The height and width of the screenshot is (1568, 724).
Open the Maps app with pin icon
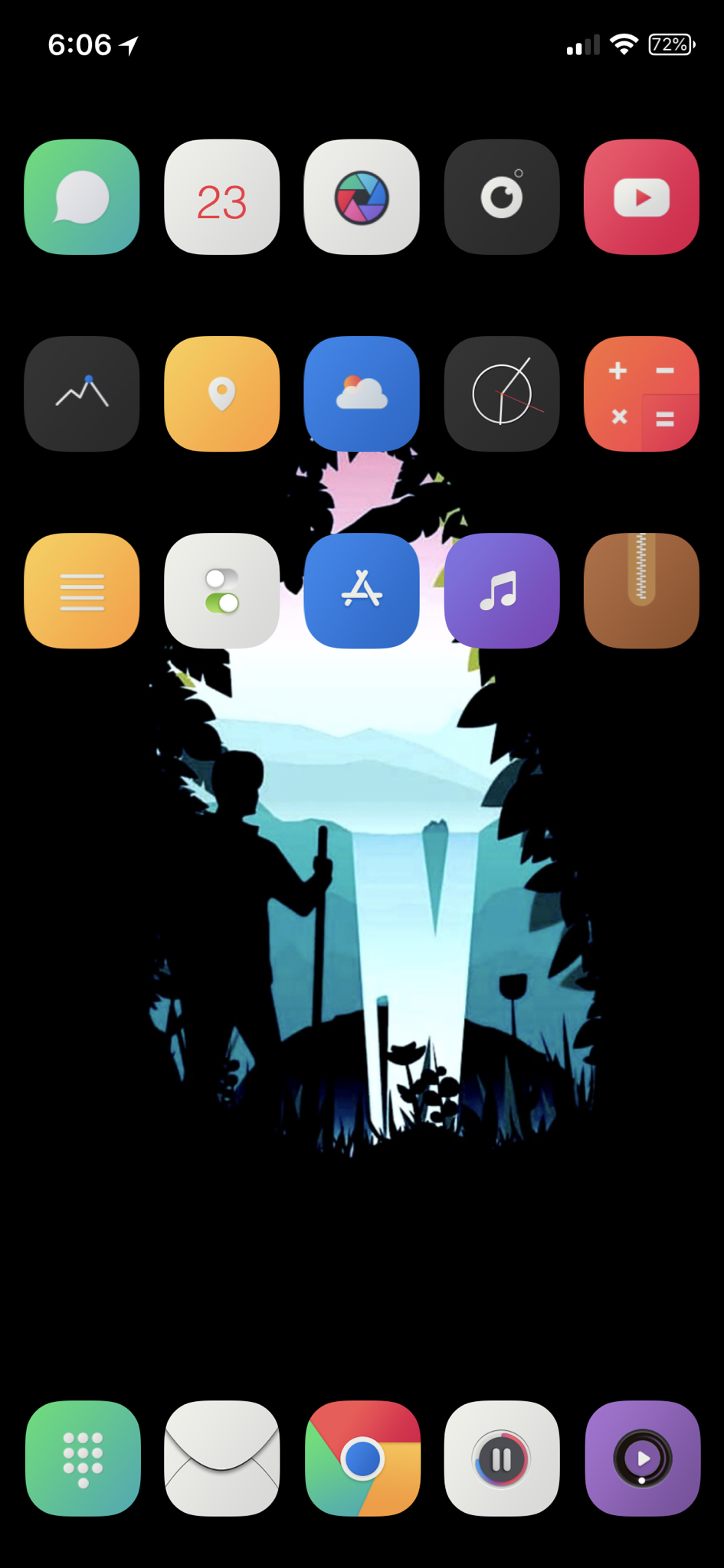[x=222, y=394]
